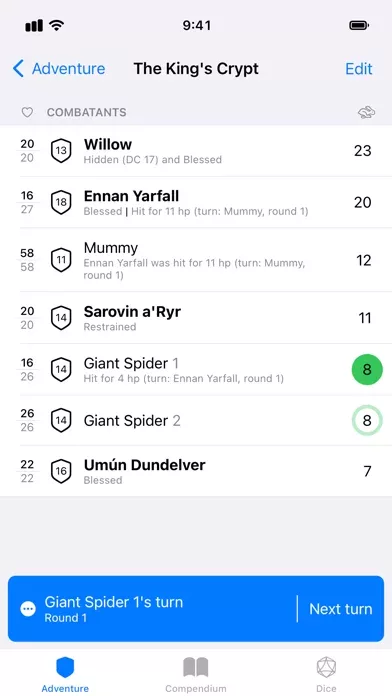This screenshot has width=392, height=696.
Task: Tap Edit in the top bar
Action: point(359,69)
